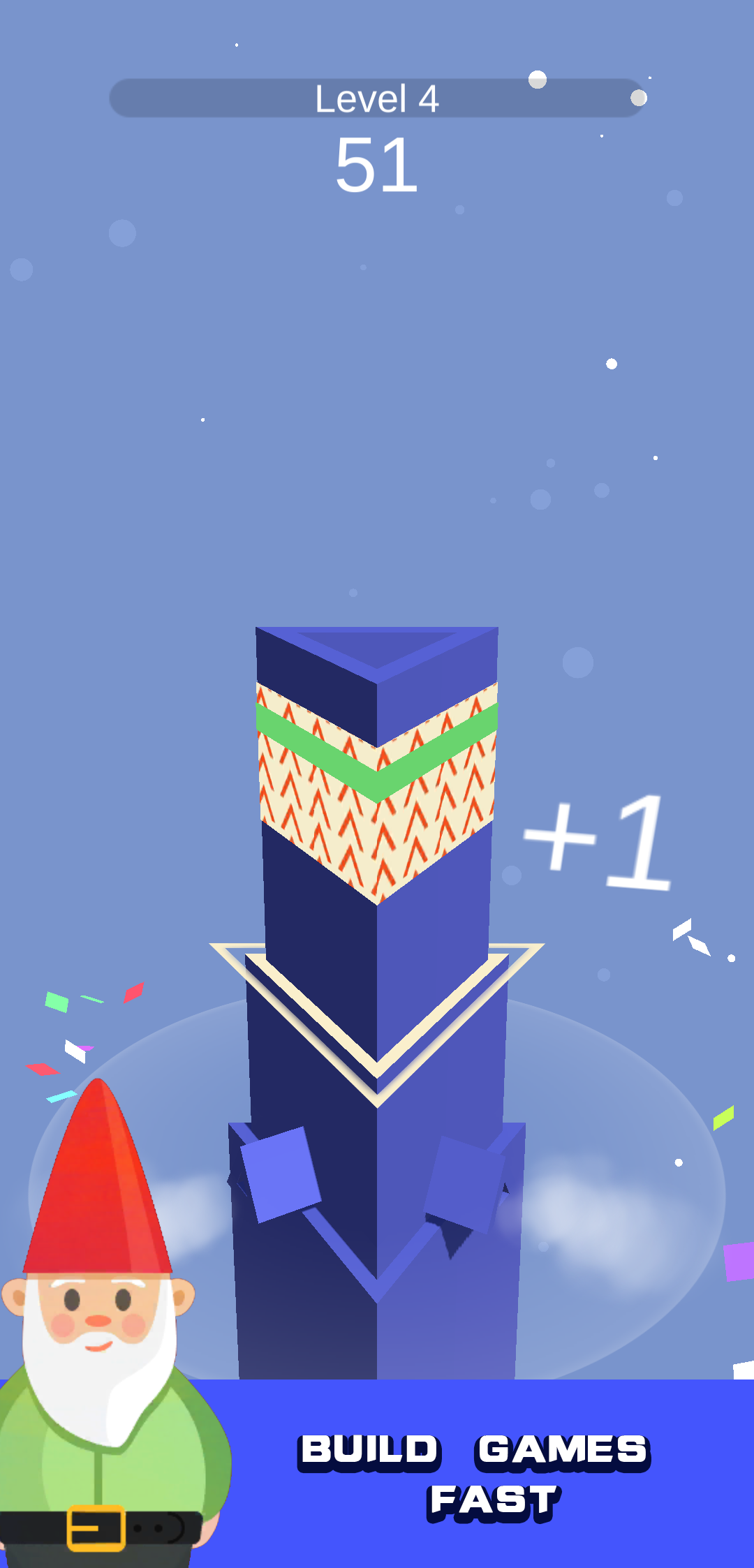Tap the top dark-blue triangular block
The height and width of the screenshot is (1568, 754).
[377, 660]
